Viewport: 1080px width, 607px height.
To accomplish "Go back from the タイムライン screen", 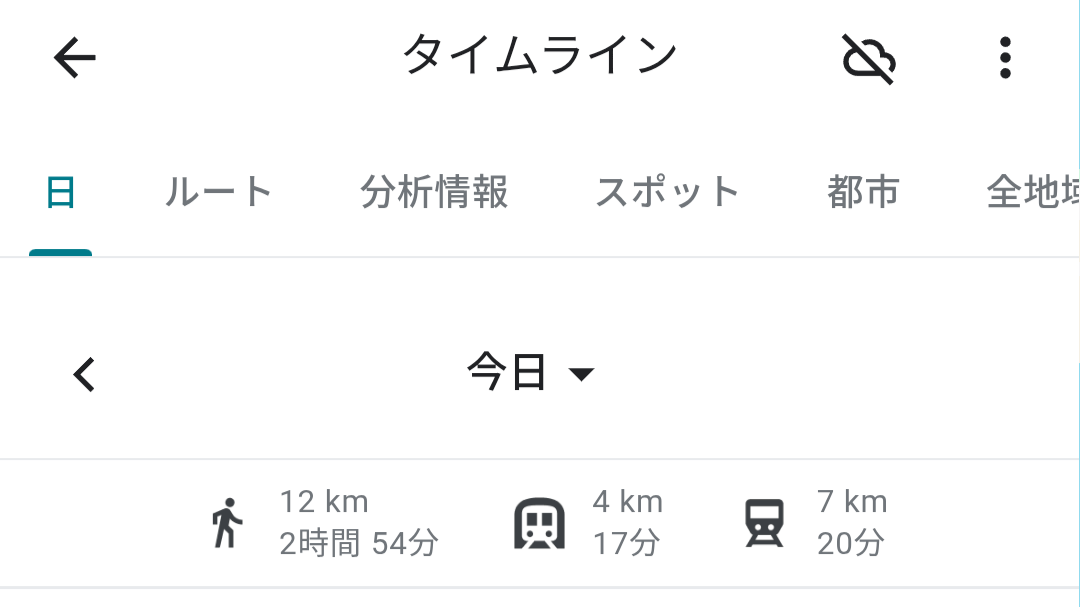I will pos(75,58).
